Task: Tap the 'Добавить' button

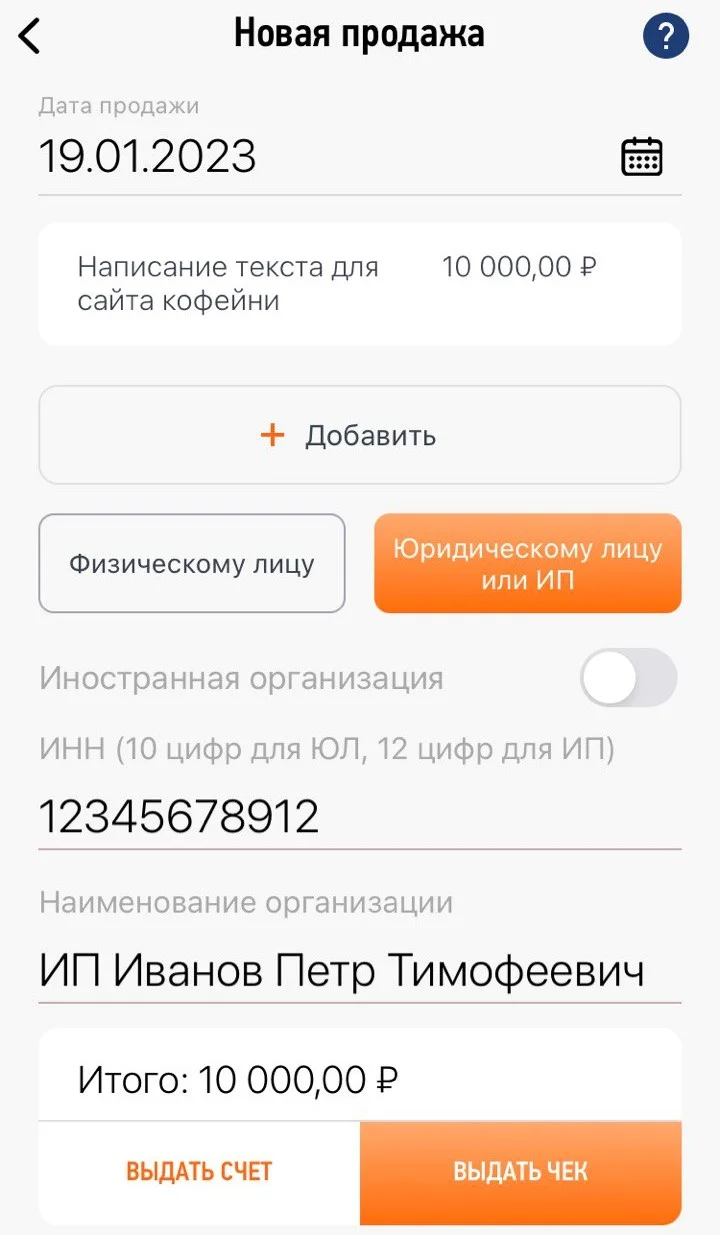Action: (x=359, y=436)
